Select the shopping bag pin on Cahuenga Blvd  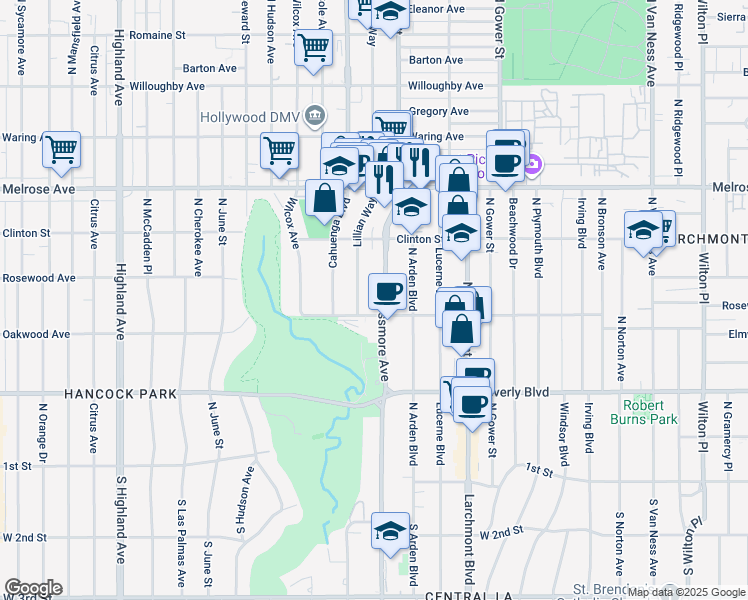[325, 198]
